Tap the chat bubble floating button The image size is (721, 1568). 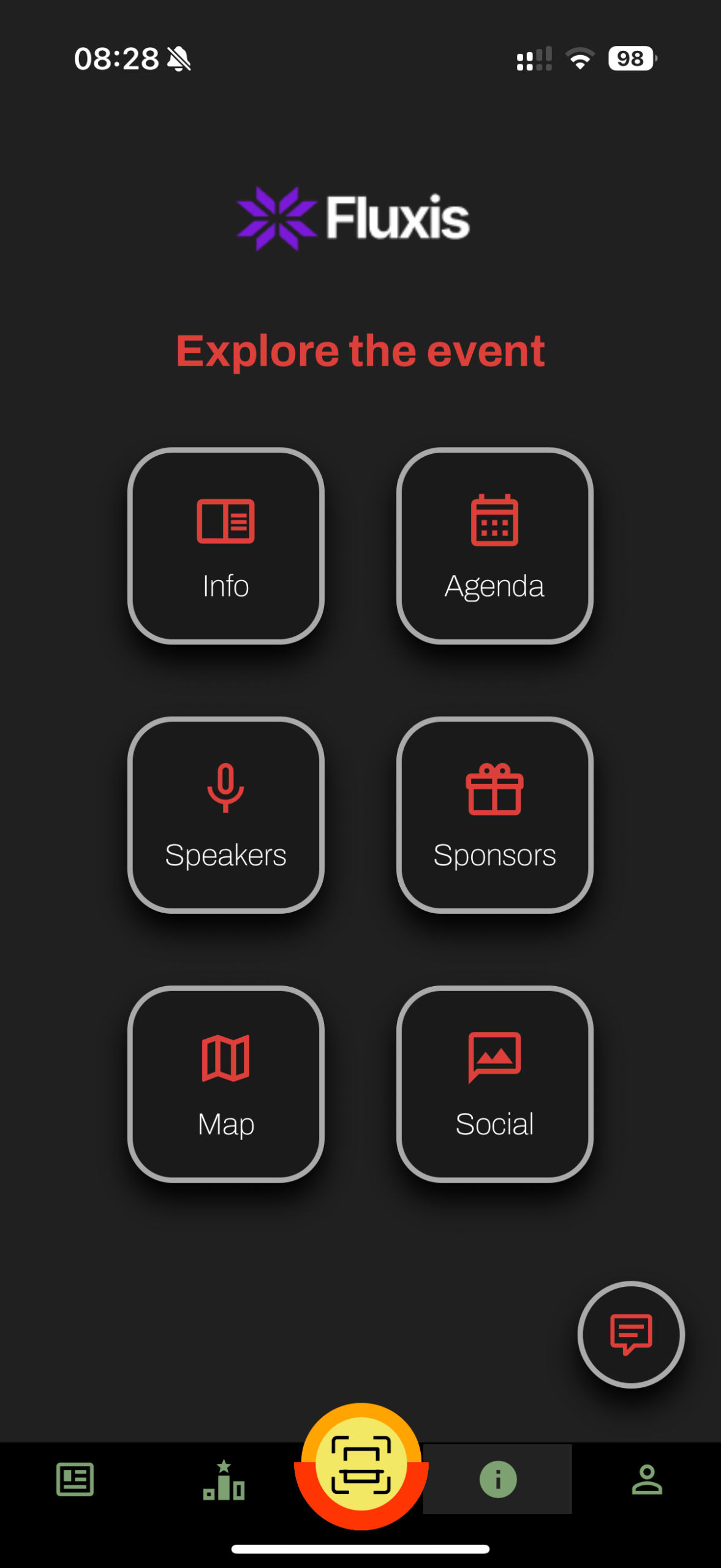pos(630,1336)
